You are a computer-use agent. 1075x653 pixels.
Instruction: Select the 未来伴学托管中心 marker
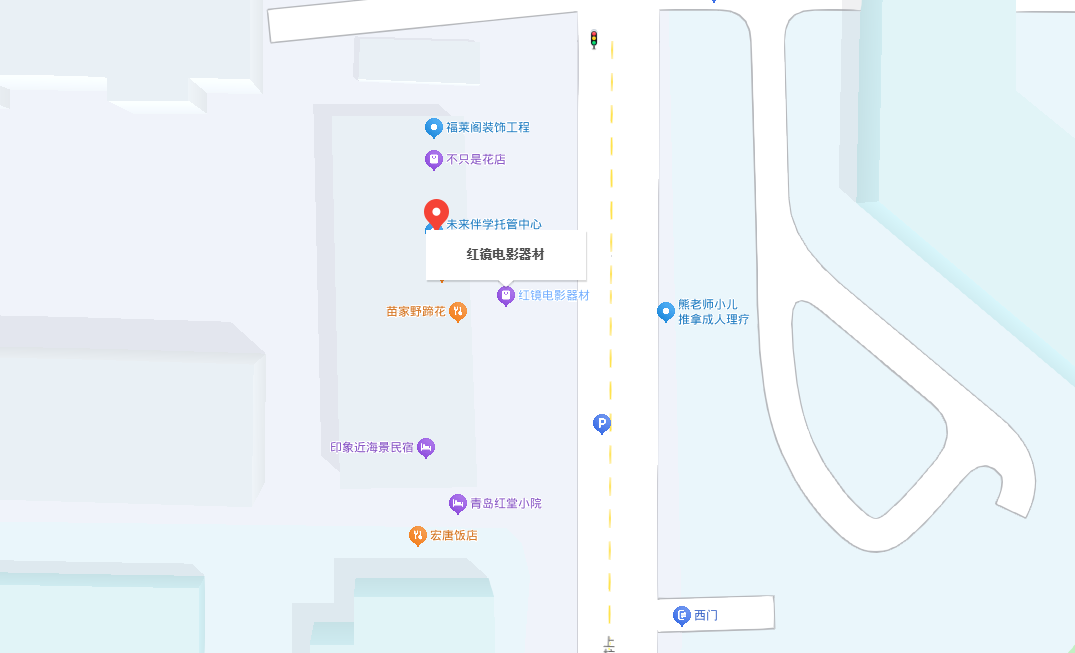click(x=494, y=224)
